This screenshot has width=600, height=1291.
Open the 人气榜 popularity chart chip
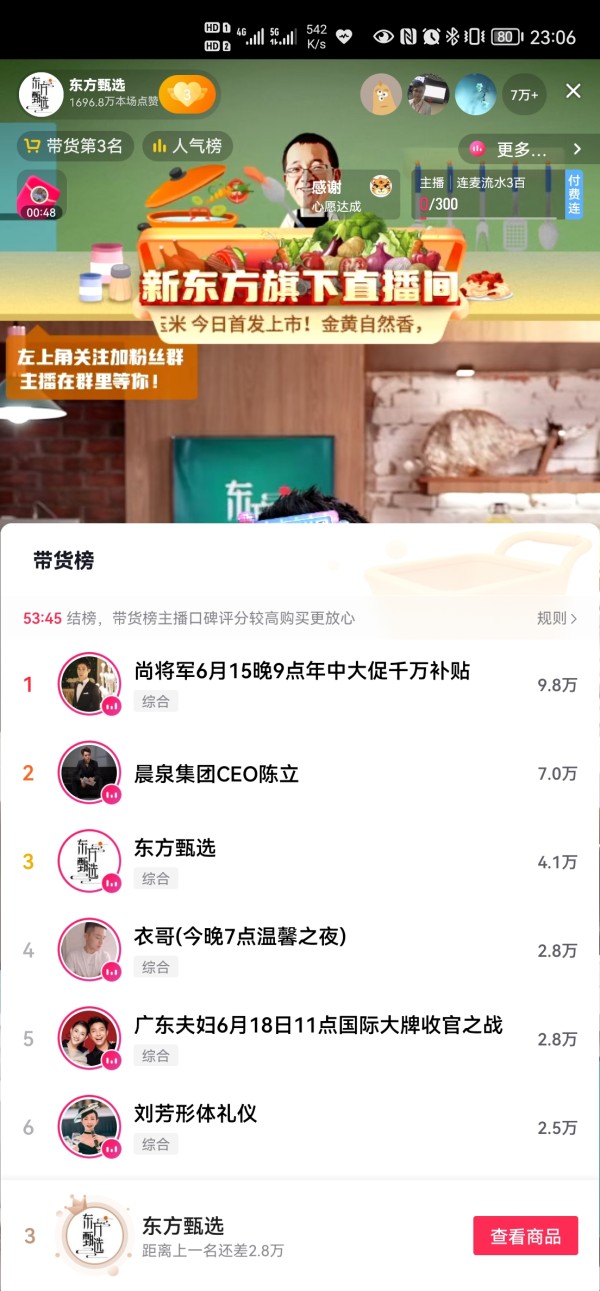187,146
